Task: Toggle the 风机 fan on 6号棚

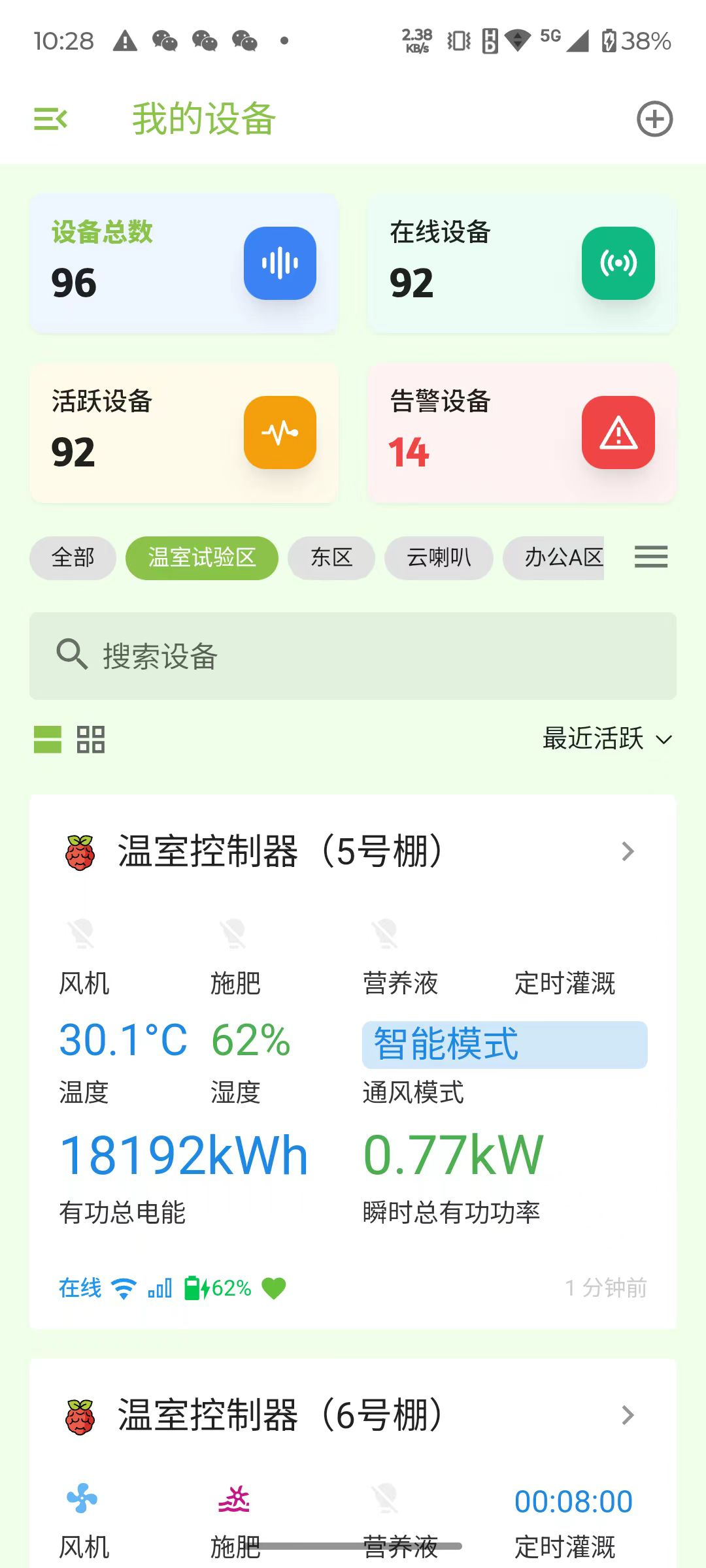Action: click(x=82, y=1499)
